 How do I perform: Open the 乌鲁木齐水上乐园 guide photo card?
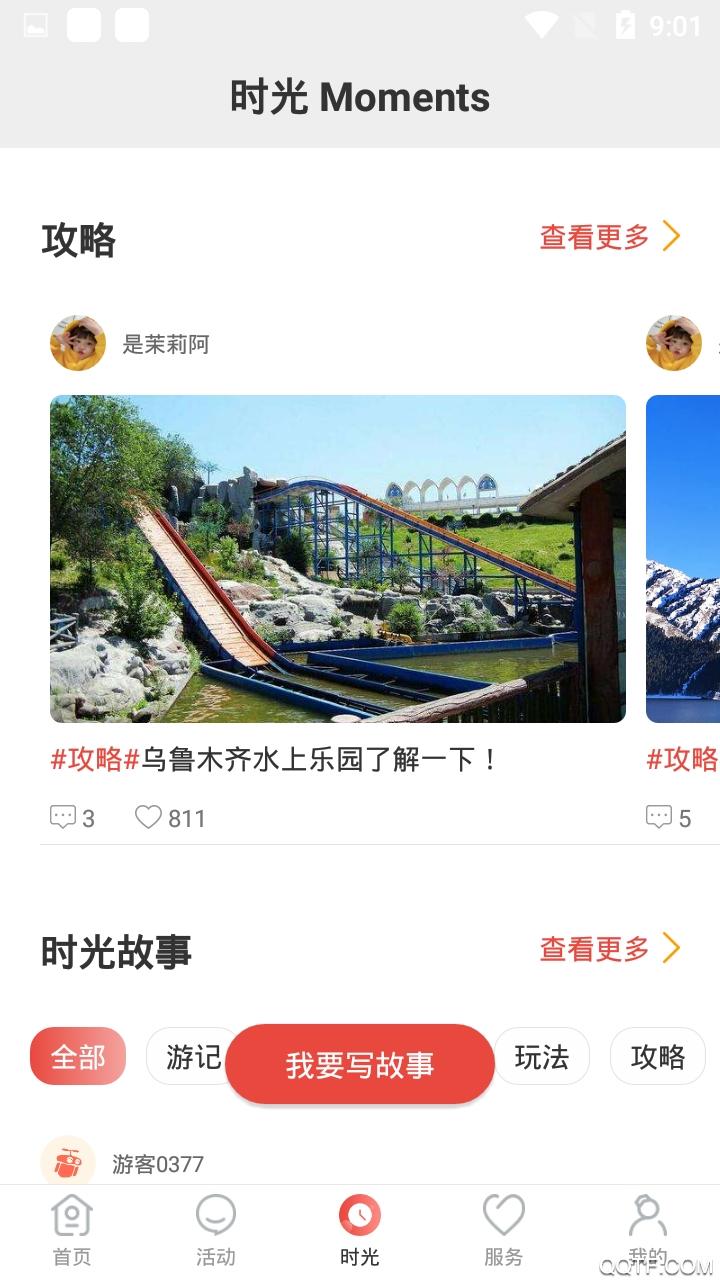pos(338,559)
